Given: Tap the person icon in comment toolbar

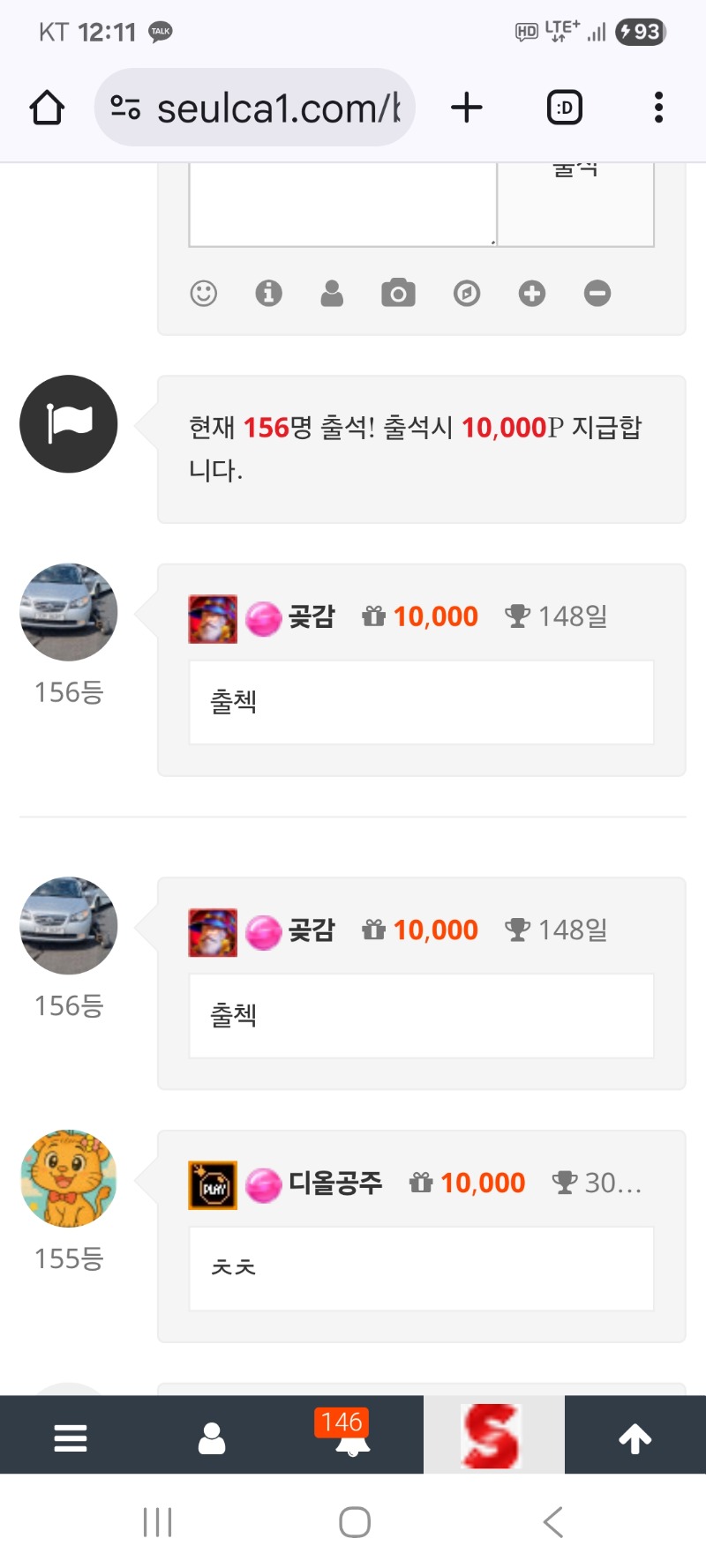Looking at the screenshot, I should tap(332, 293).
